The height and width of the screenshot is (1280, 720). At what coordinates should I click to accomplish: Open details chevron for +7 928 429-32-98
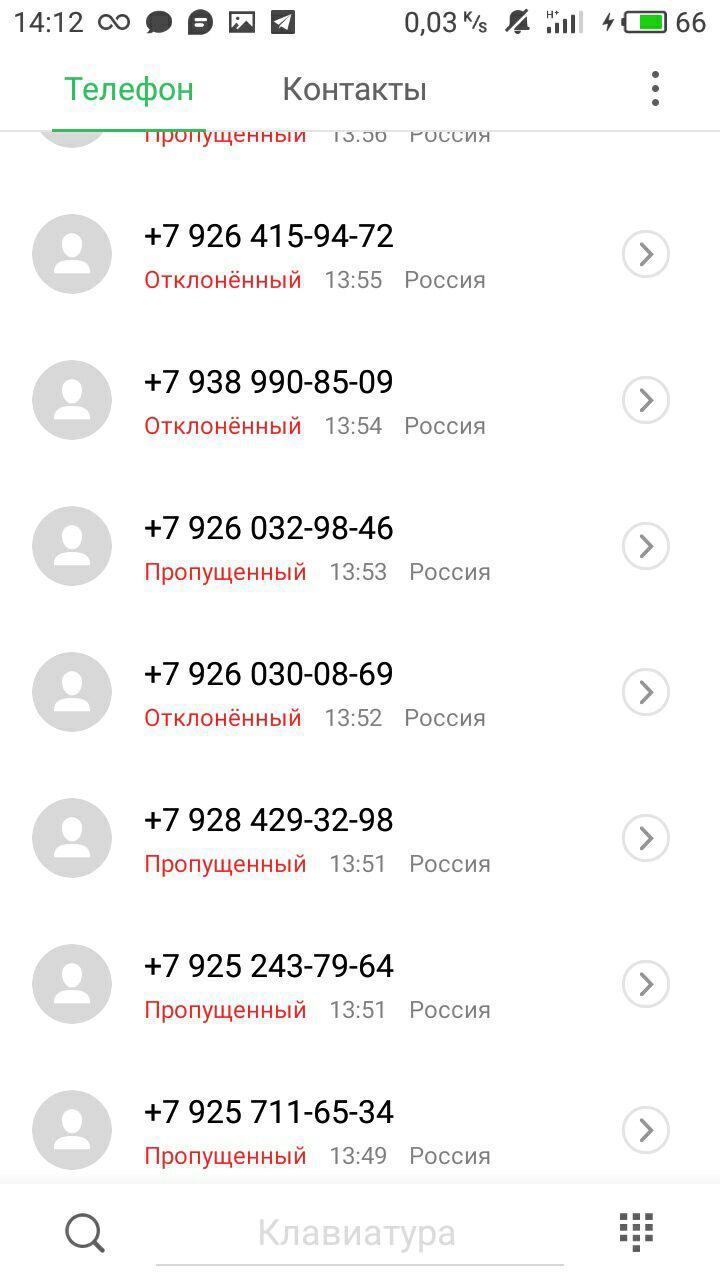point(646,839)
